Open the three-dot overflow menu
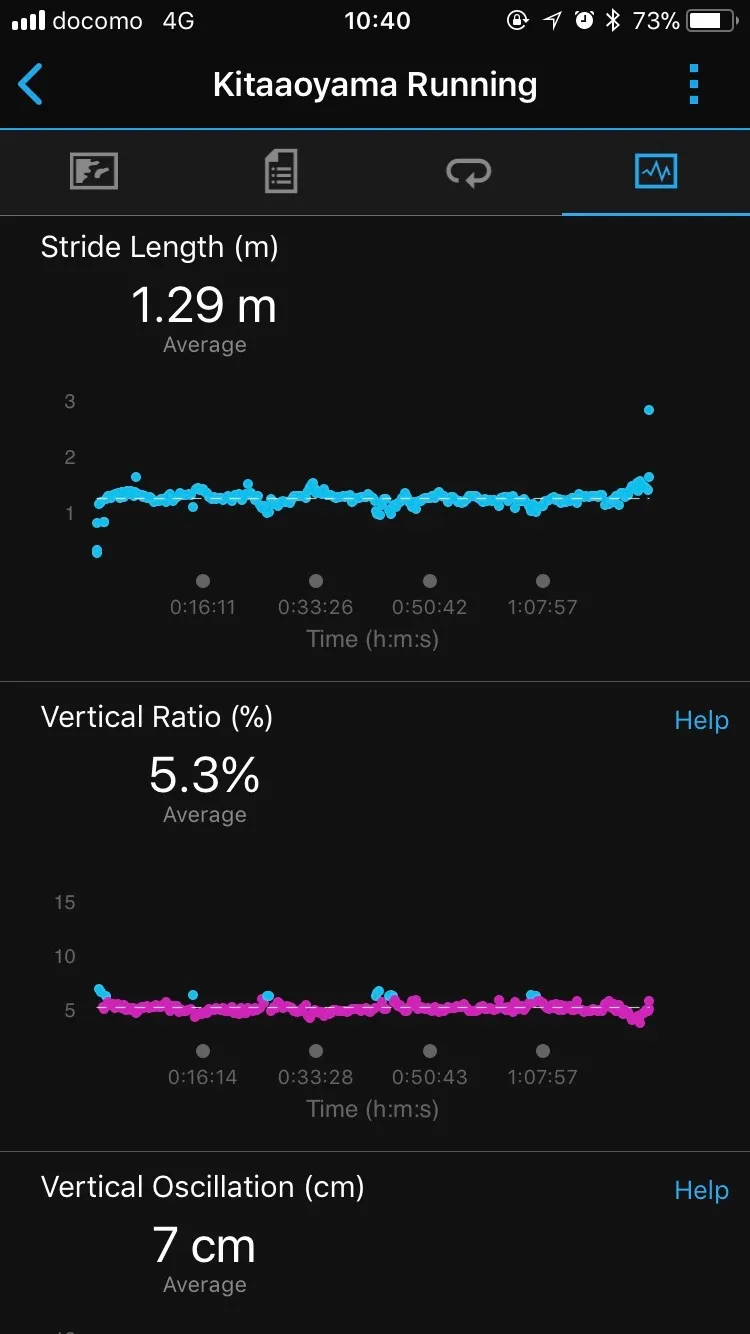The width and height of the screenshot is (750, 1334). [694, 85]
